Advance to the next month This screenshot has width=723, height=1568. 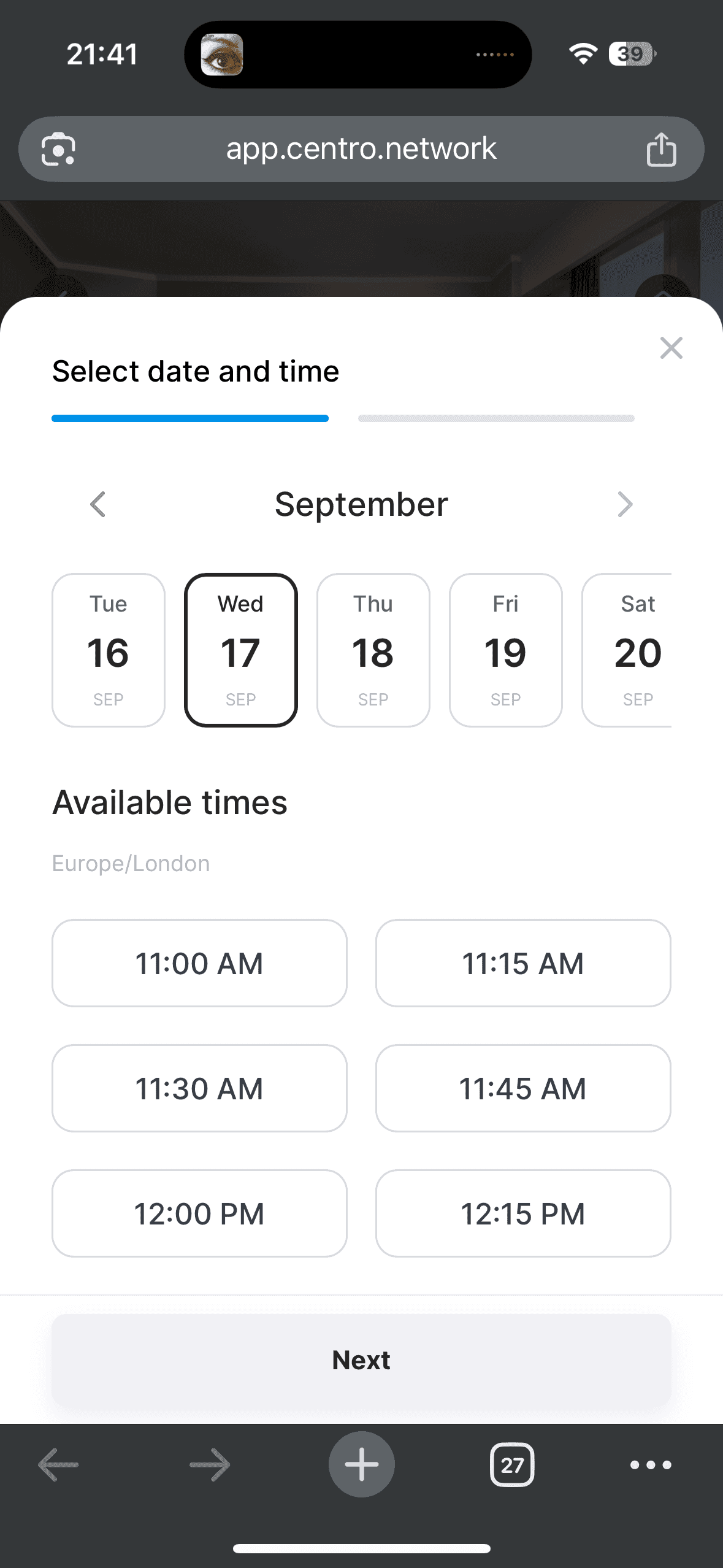[624, 504]
